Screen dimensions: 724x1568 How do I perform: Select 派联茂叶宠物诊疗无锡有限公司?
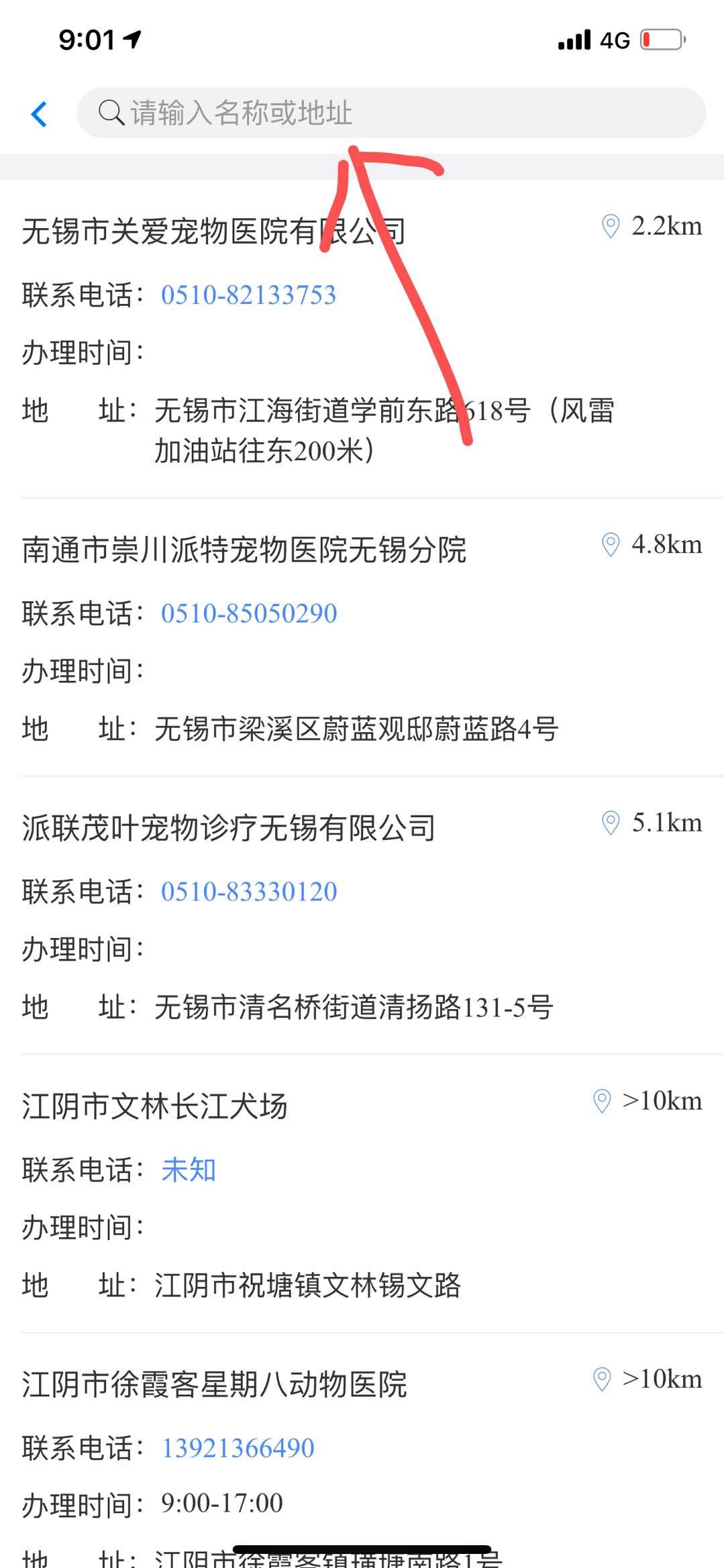pos(228,828)
